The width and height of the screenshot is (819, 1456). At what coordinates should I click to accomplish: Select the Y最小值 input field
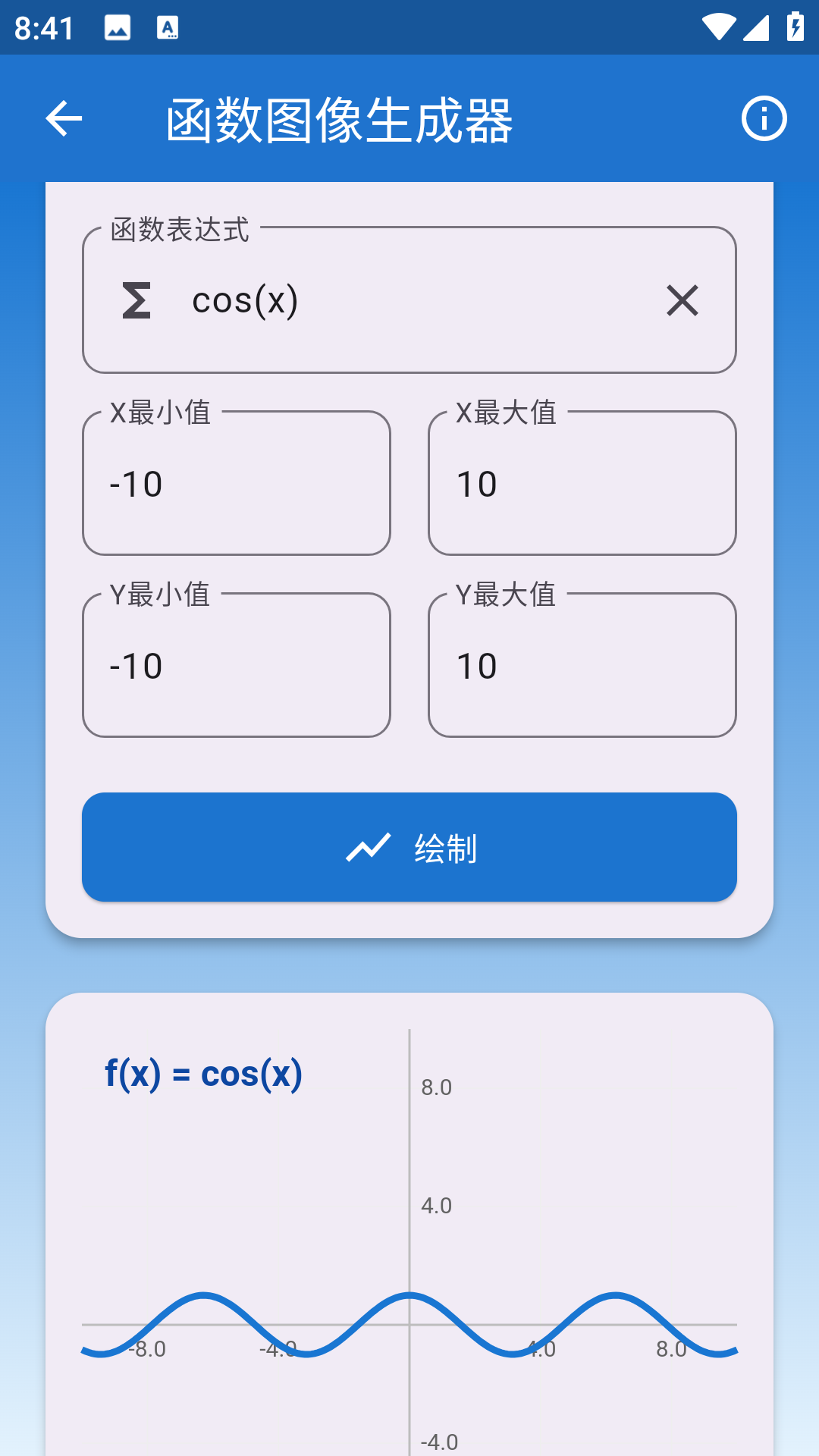coord(236,666)
